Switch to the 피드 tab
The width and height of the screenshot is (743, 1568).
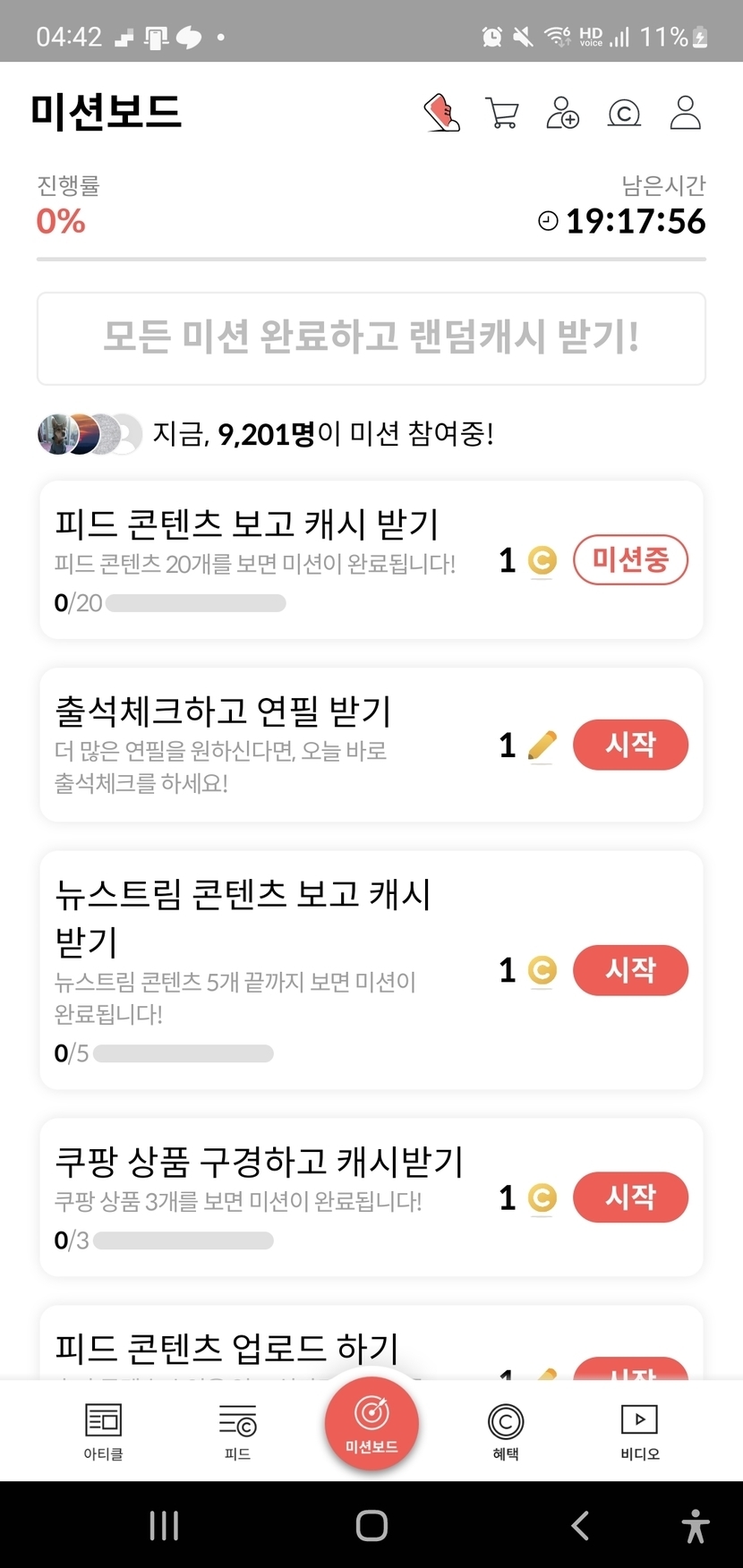pos(237,1430)
